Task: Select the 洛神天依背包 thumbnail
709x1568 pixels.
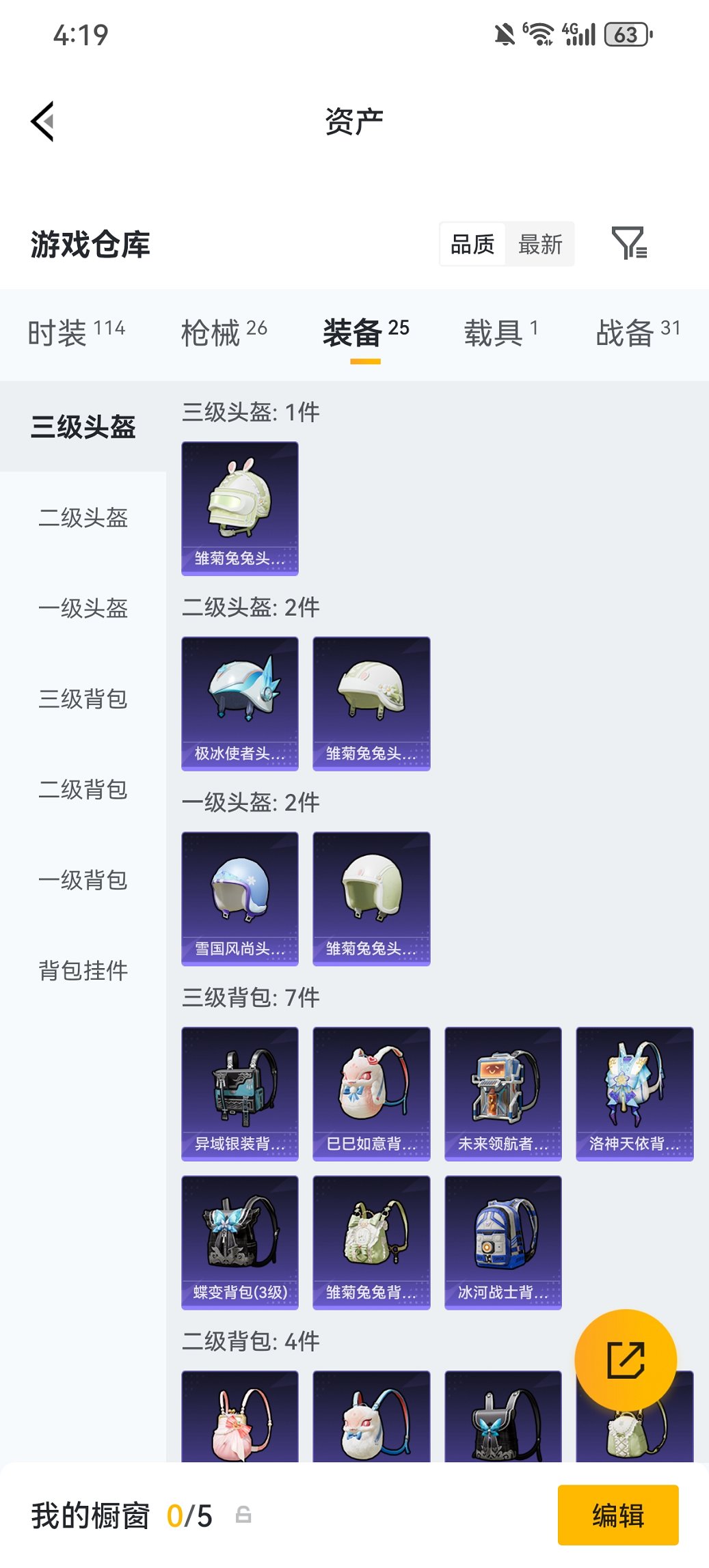Action: coord(634,1092)
